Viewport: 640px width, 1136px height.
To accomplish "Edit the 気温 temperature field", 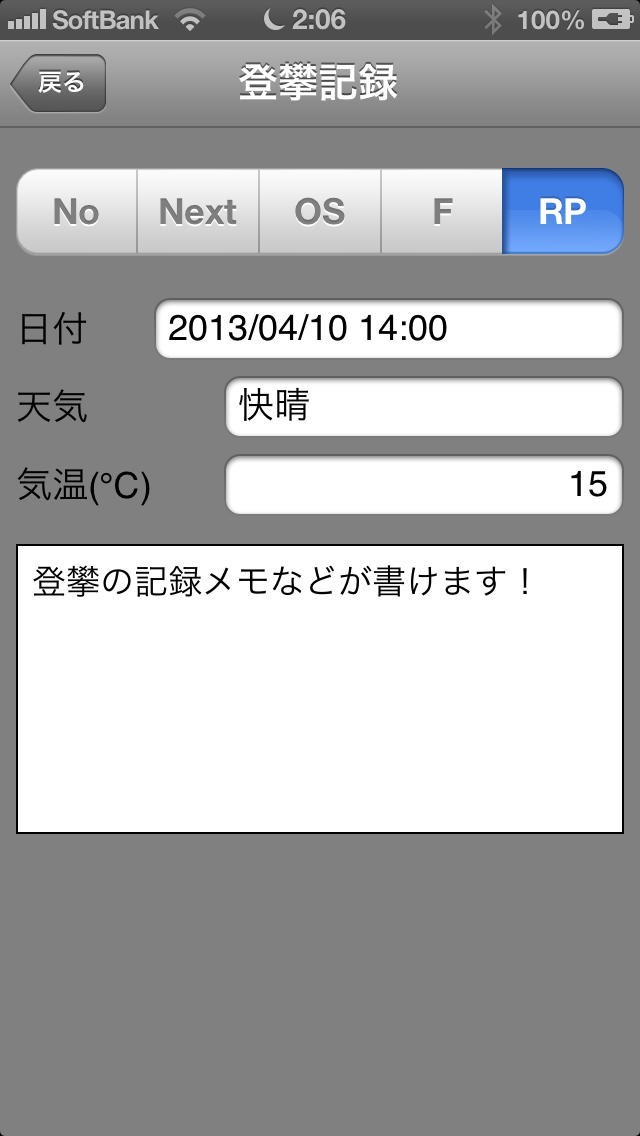I will [x=424, y=484].
